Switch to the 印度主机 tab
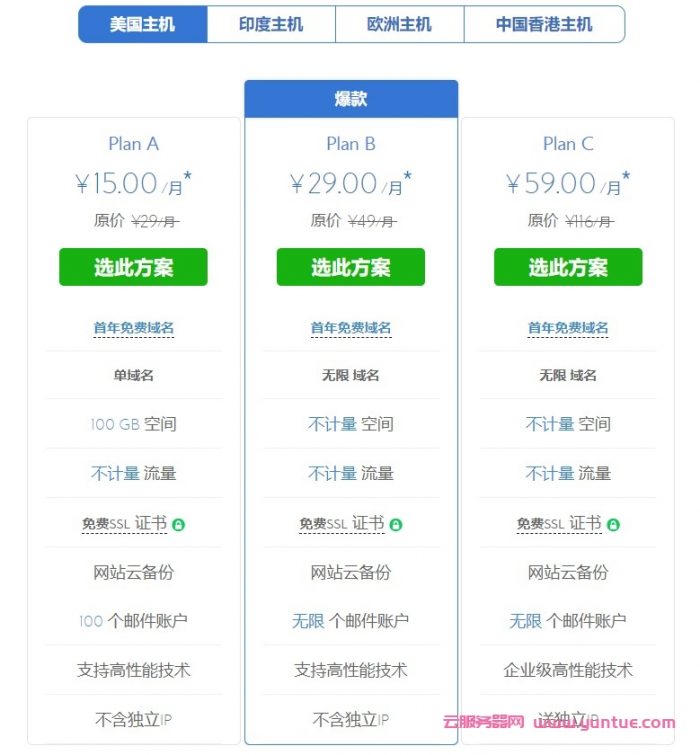Image resolution: width=700 pixels, height=755 pixels. (x=271, y=24)
